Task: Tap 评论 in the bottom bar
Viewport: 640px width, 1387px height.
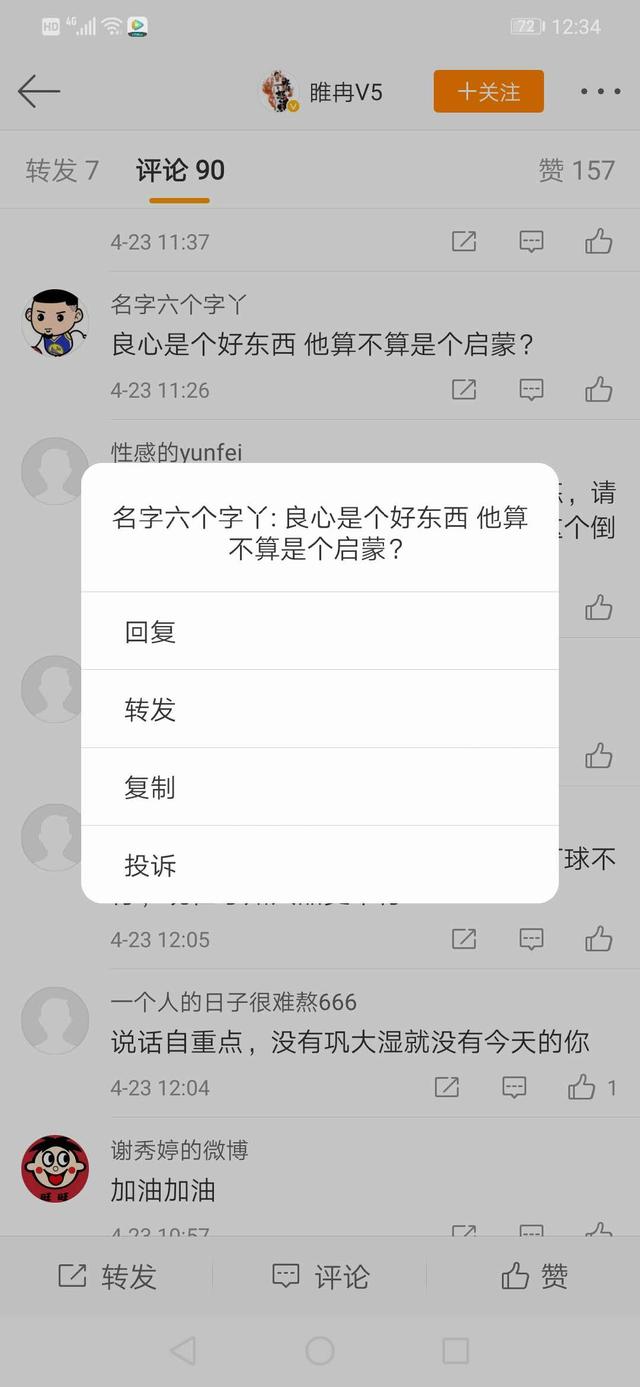Action: pyautogui.click(x=320, y=1276)
